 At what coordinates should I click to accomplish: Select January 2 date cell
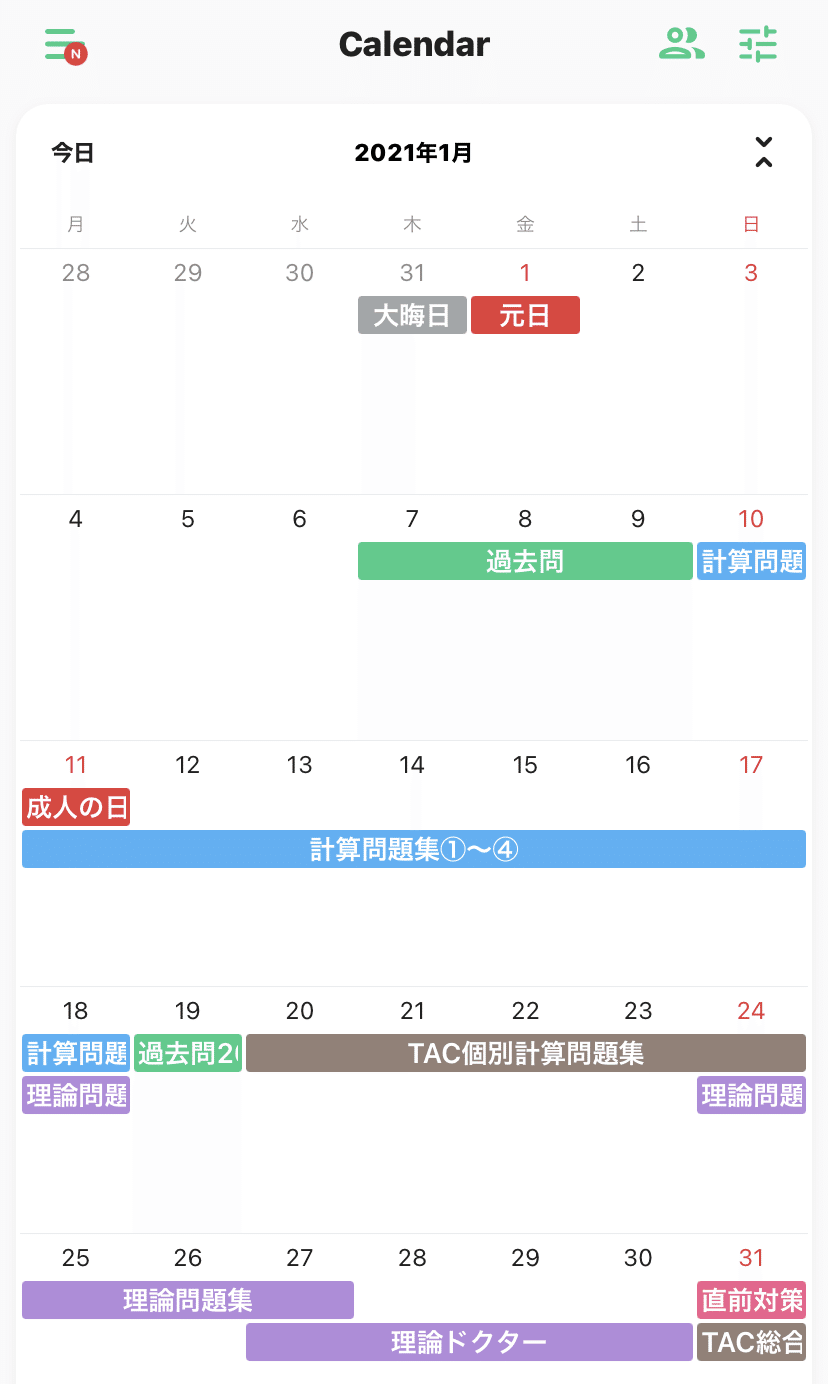click(638, 372)
